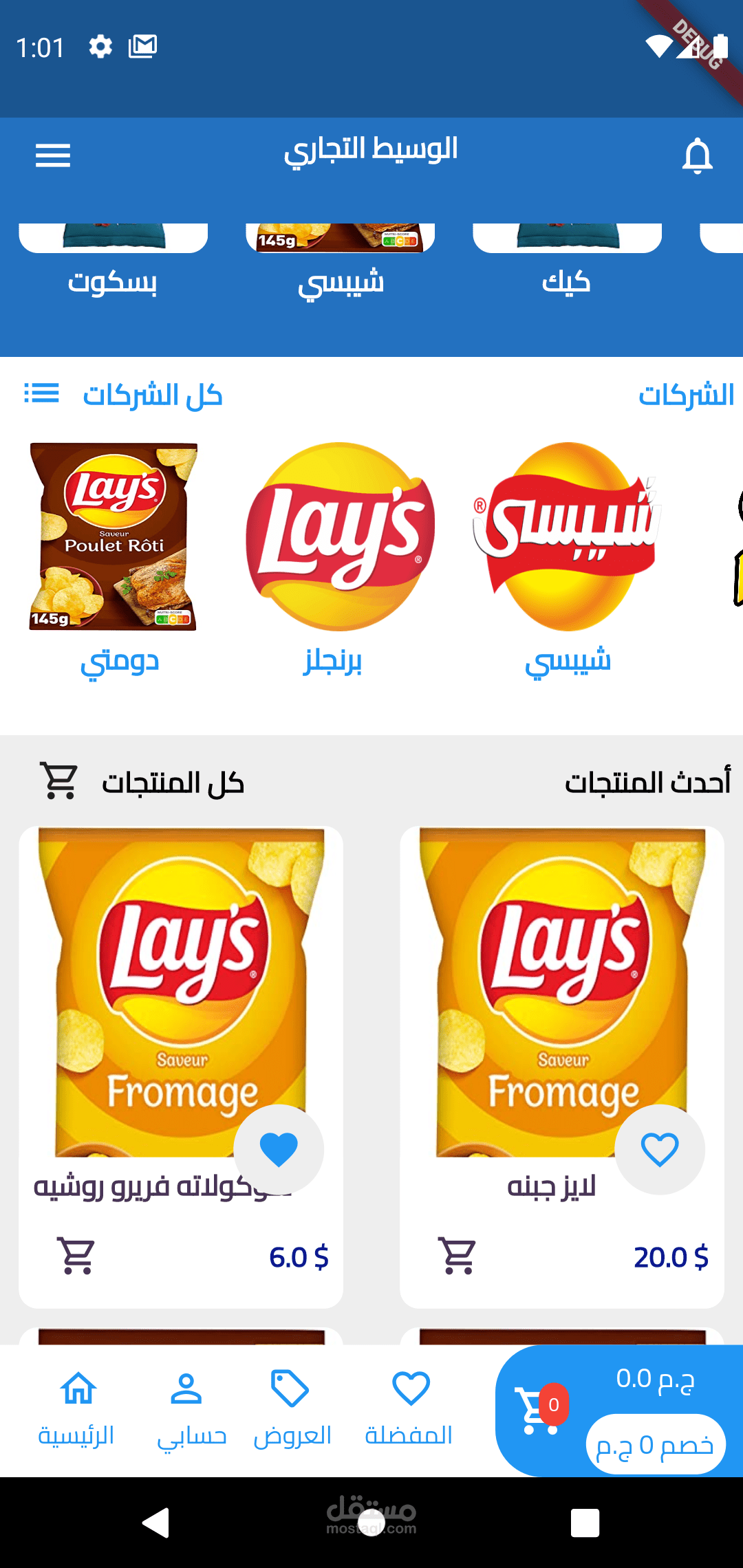Add the 6.0 $ product to cart
This screenshot has height=1568, width=743.
pyautogui.click(x=77, y=1256)
